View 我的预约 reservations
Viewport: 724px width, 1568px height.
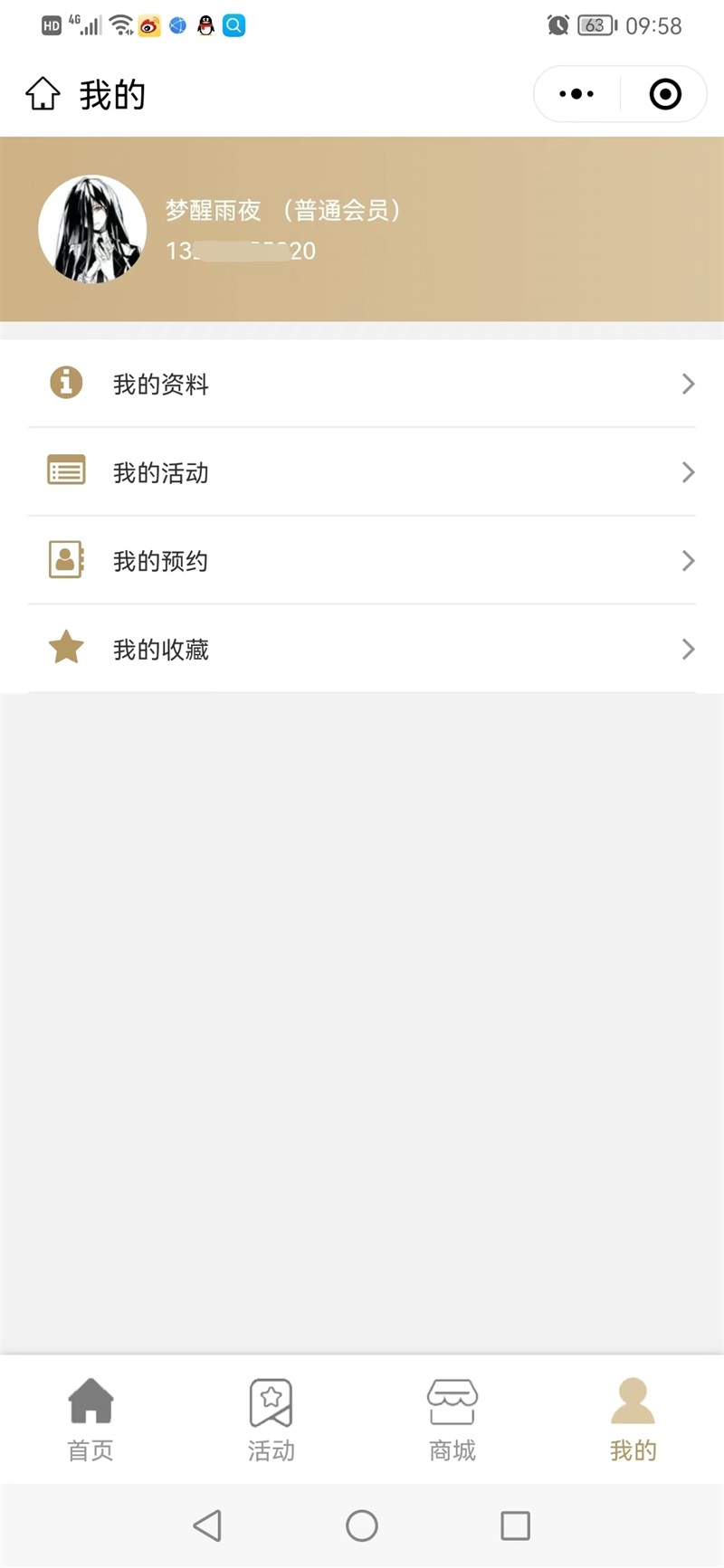click(362, 561)
